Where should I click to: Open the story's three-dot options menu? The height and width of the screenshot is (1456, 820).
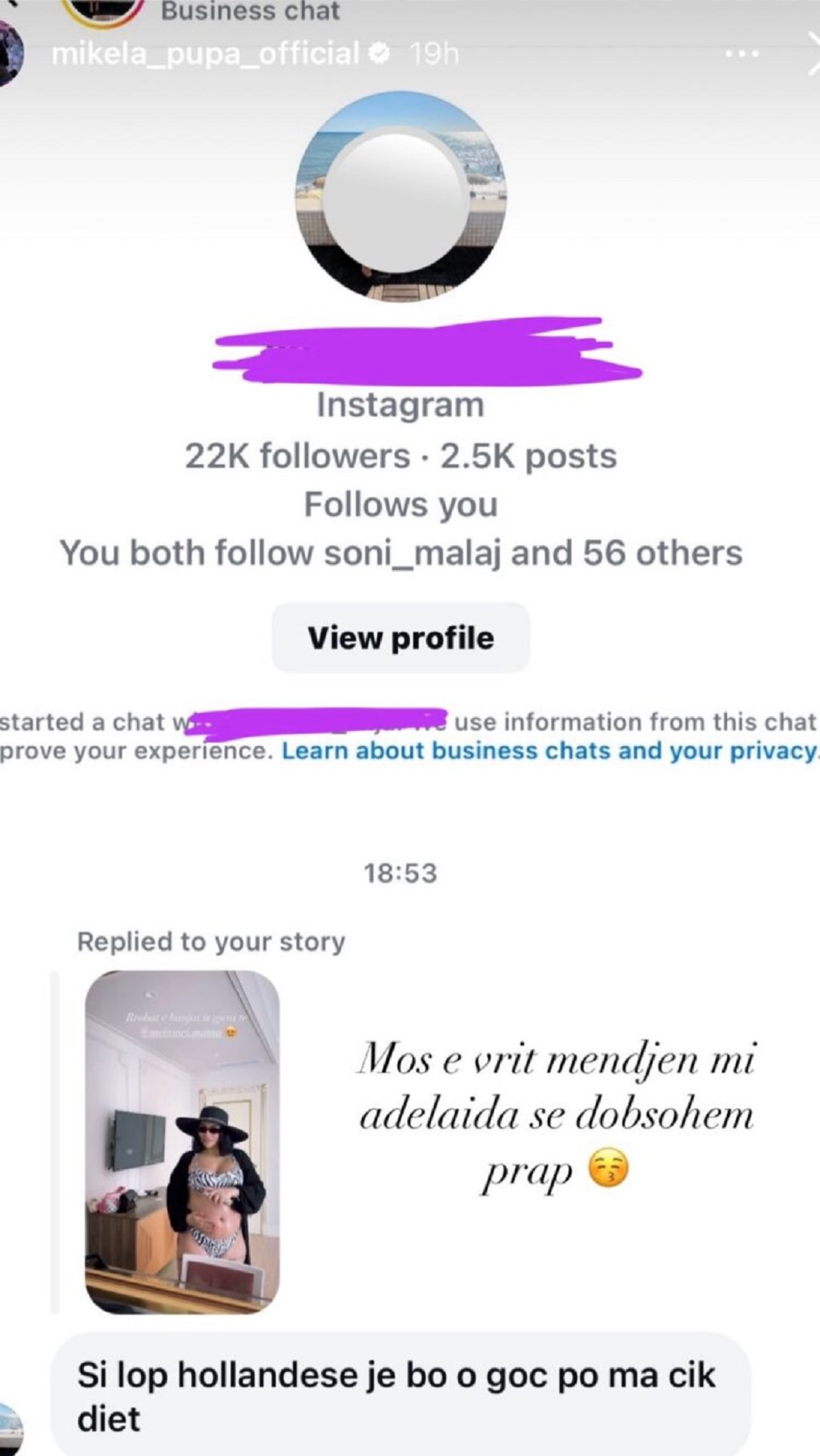click(x=741, y=54)
